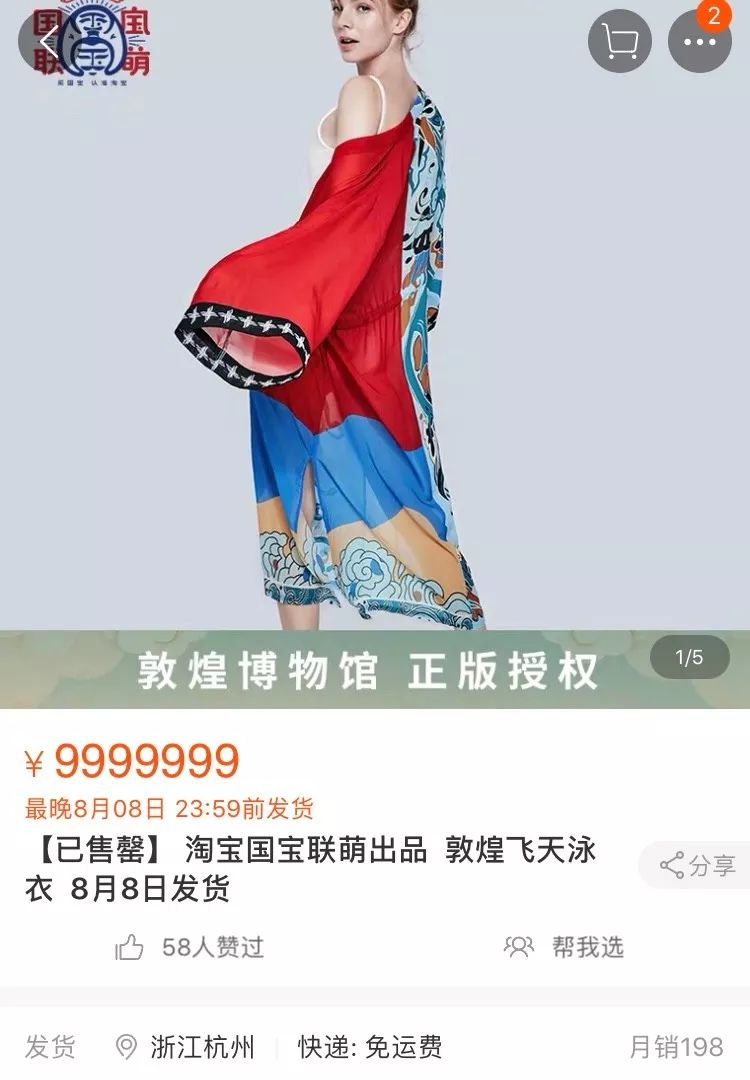Share this product via 分享
The image size is (750, 1080).
(x=697, y=865)
